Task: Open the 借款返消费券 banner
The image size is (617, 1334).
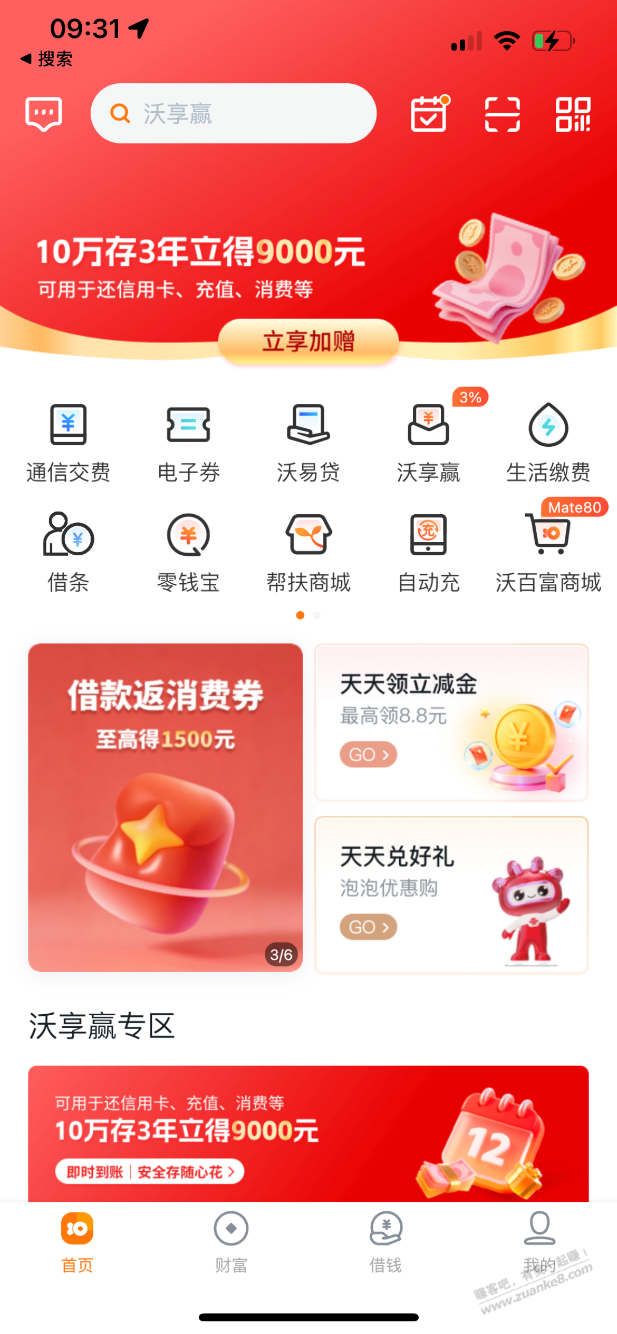Action: 165,807
